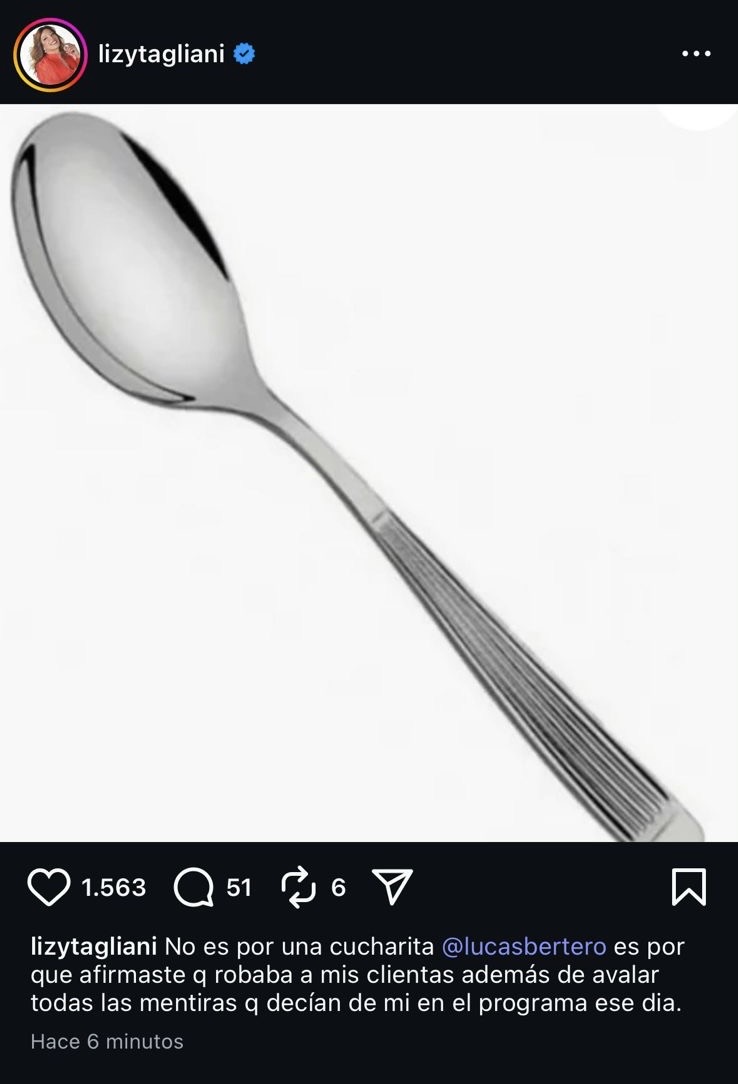Repost this post
This screenshot has width=738, height=1084.
point(298,887)
